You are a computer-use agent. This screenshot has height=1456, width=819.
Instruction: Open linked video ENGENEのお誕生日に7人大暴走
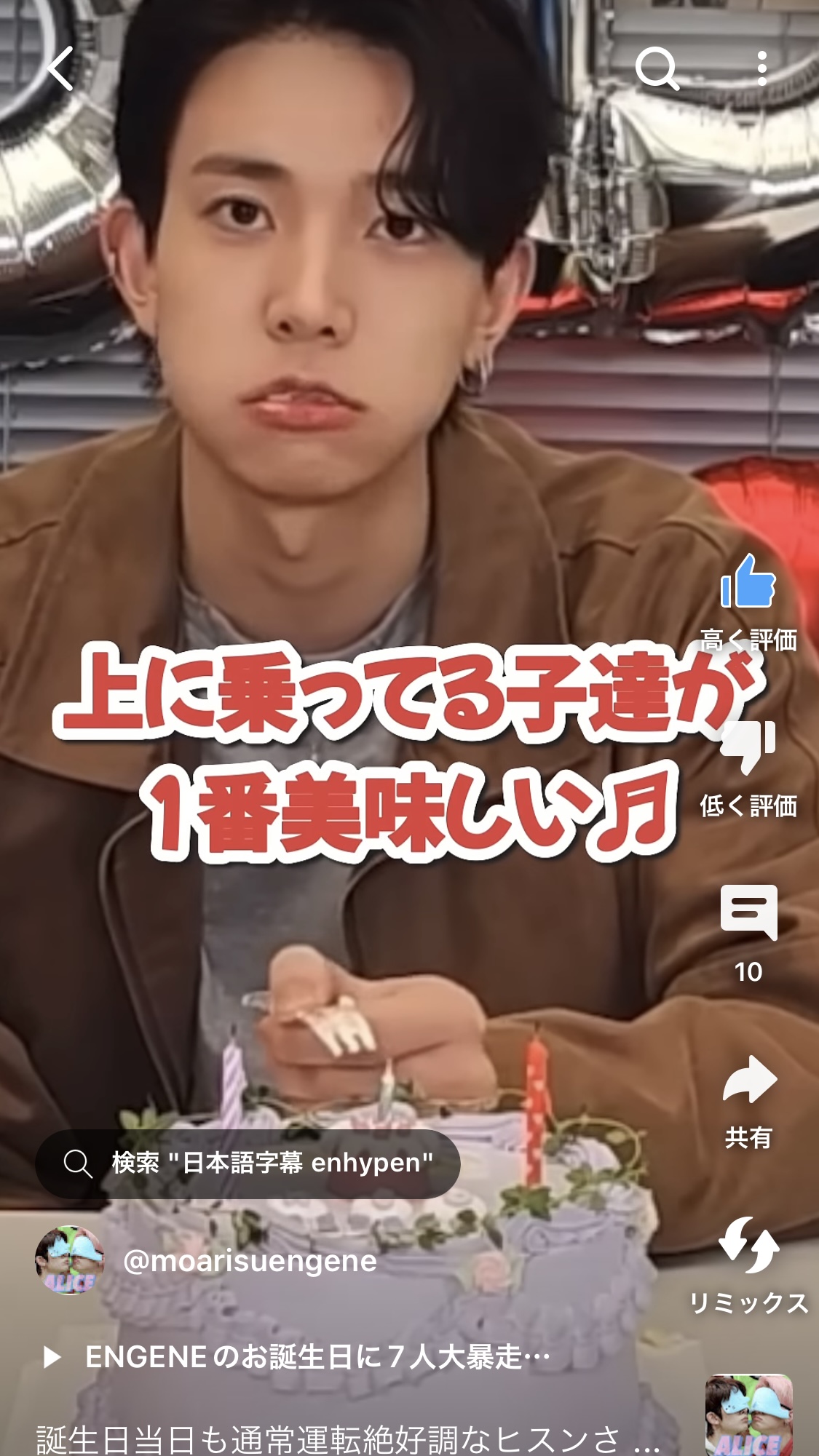[296, 1357]
